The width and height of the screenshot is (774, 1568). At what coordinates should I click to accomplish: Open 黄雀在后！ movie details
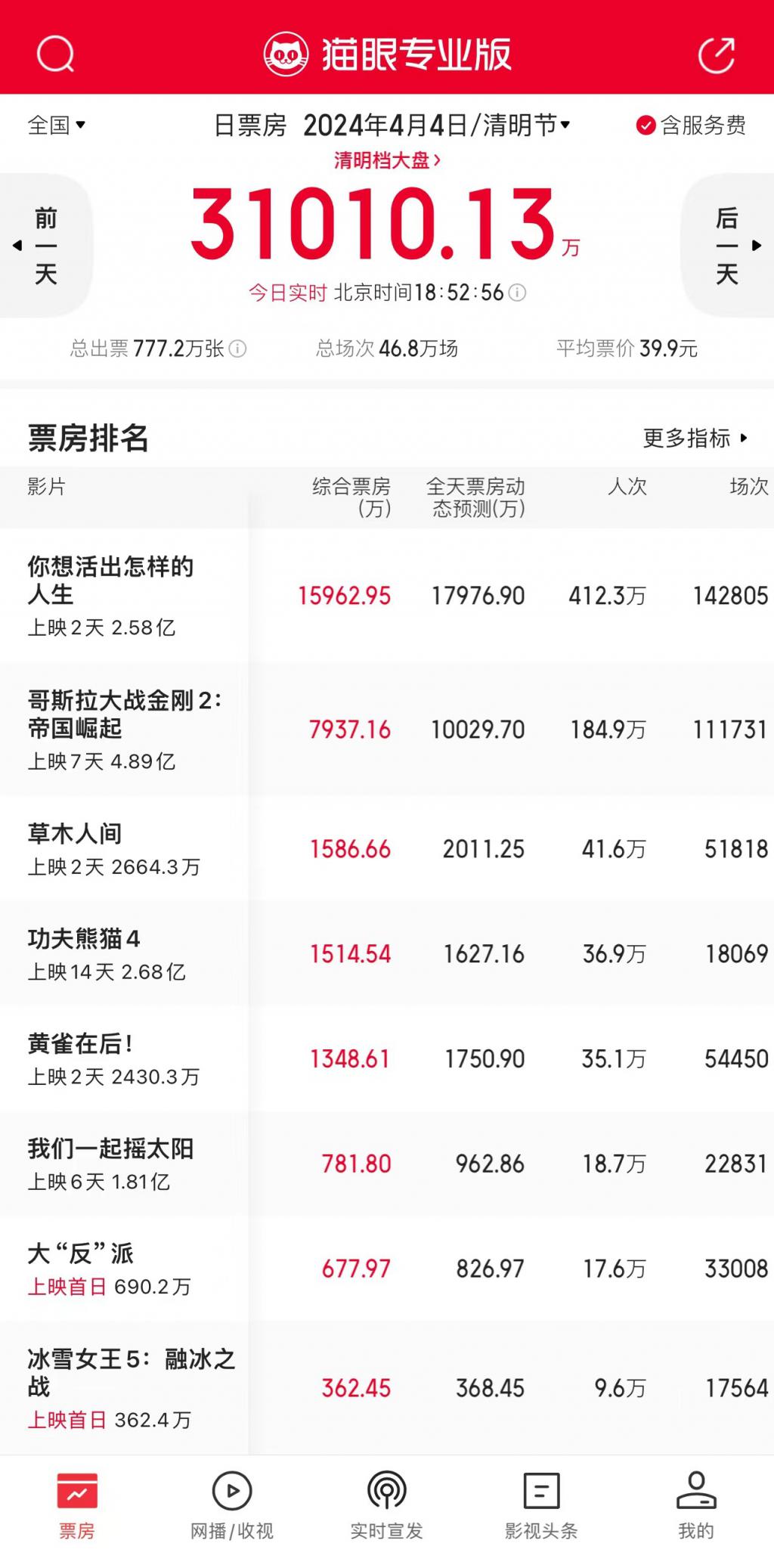[81, 1043]
